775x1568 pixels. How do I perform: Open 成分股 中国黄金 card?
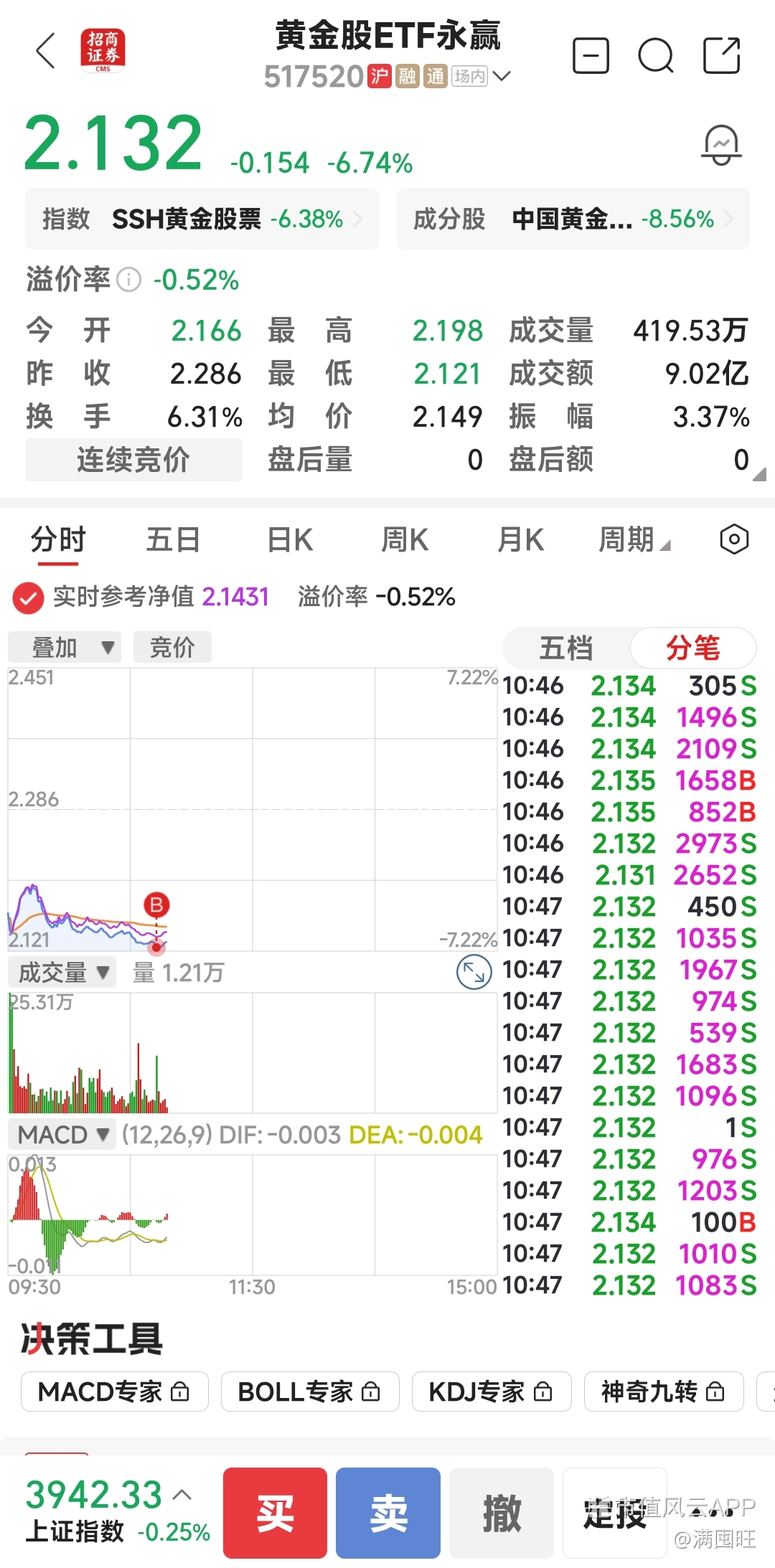(x=573, y=219)
